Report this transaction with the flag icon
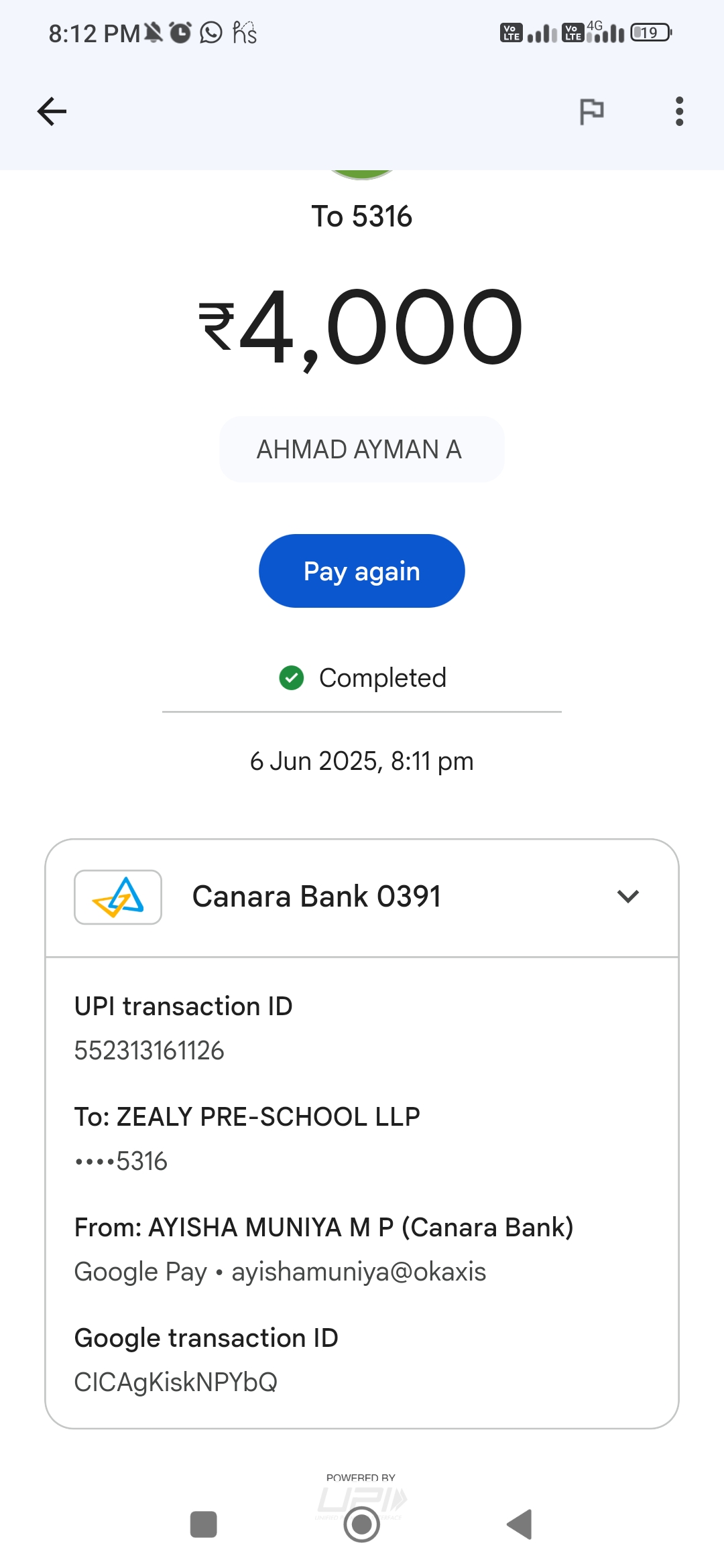Image resolution: width=724 pixels, height=1568 pixels. click(591, 111)
